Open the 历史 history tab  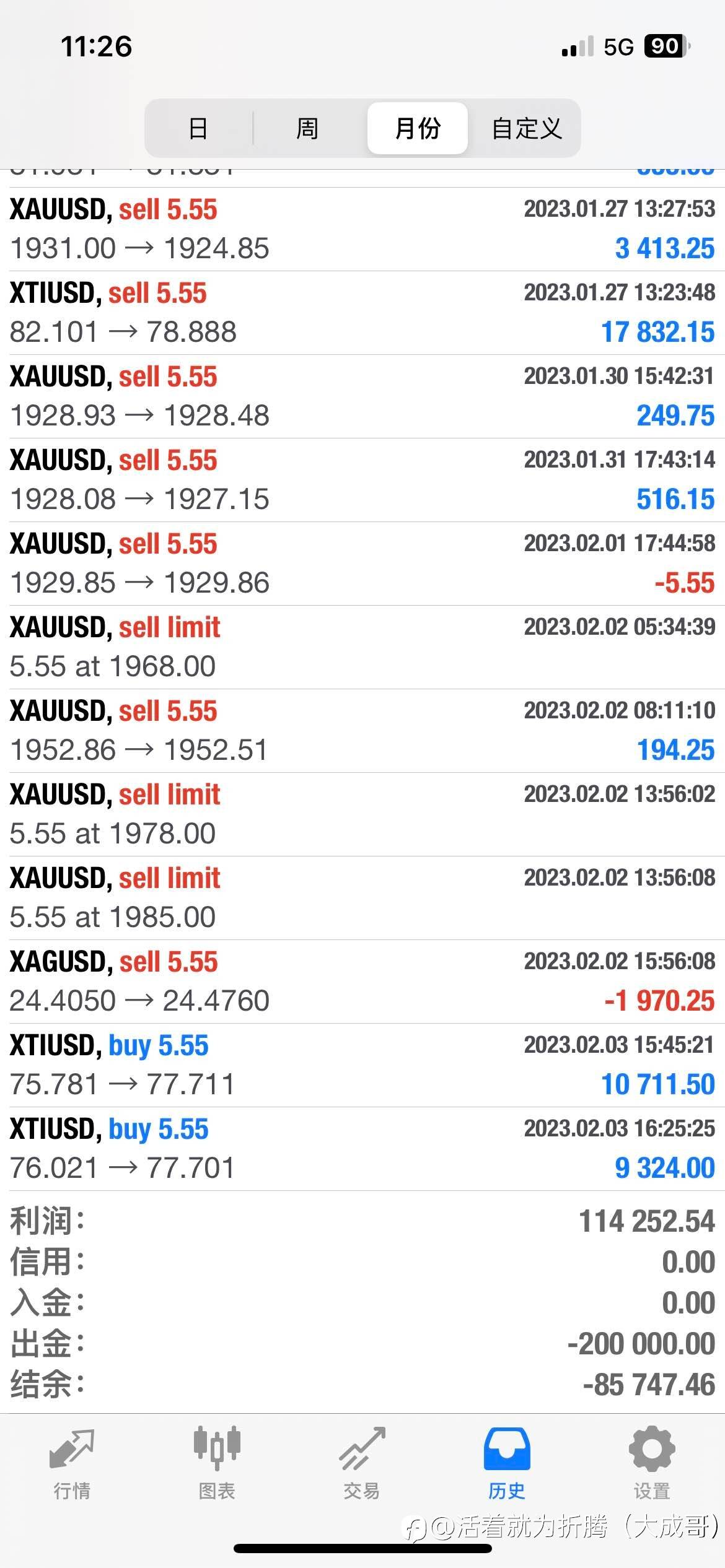point(507,1464)
